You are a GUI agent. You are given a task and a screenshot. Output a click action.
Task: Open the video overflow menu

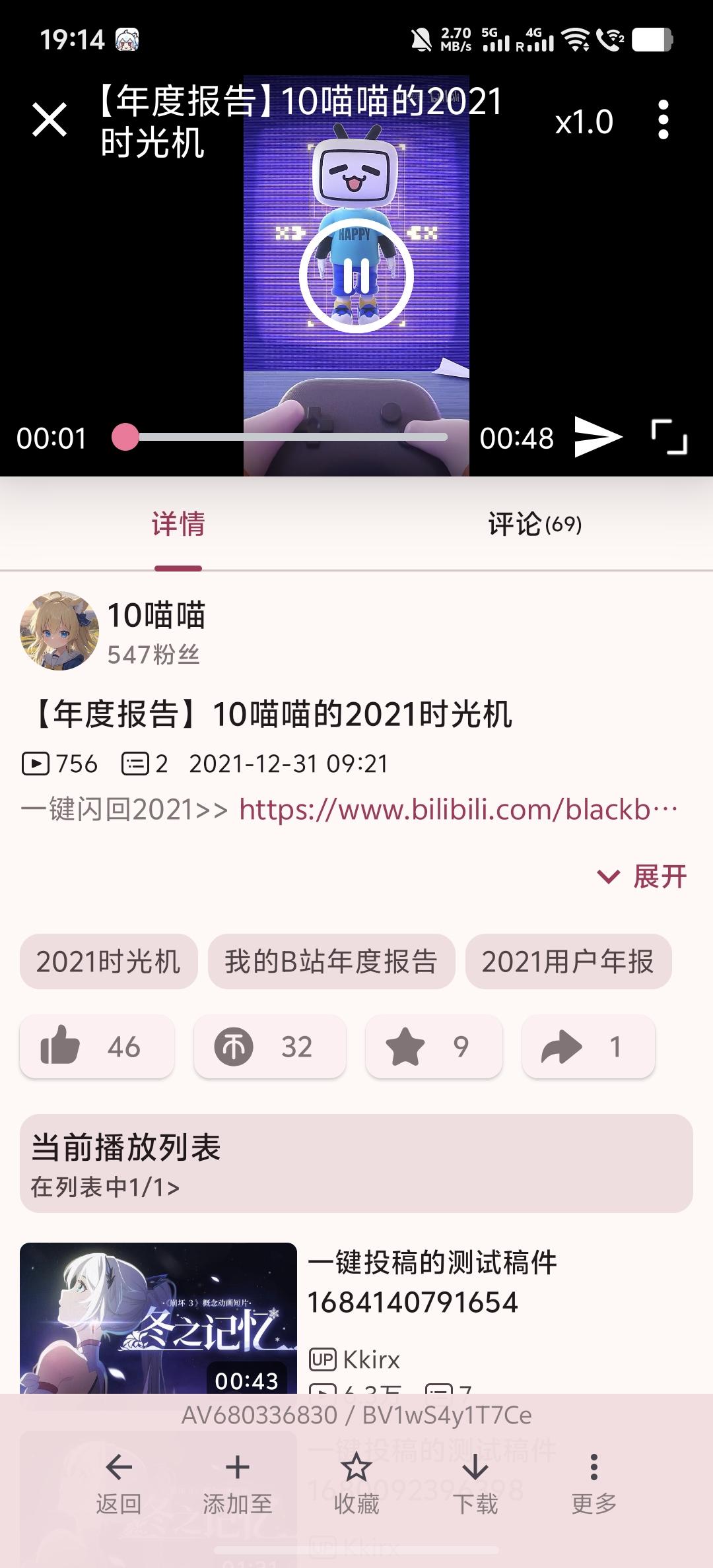[x=663, y=120]
